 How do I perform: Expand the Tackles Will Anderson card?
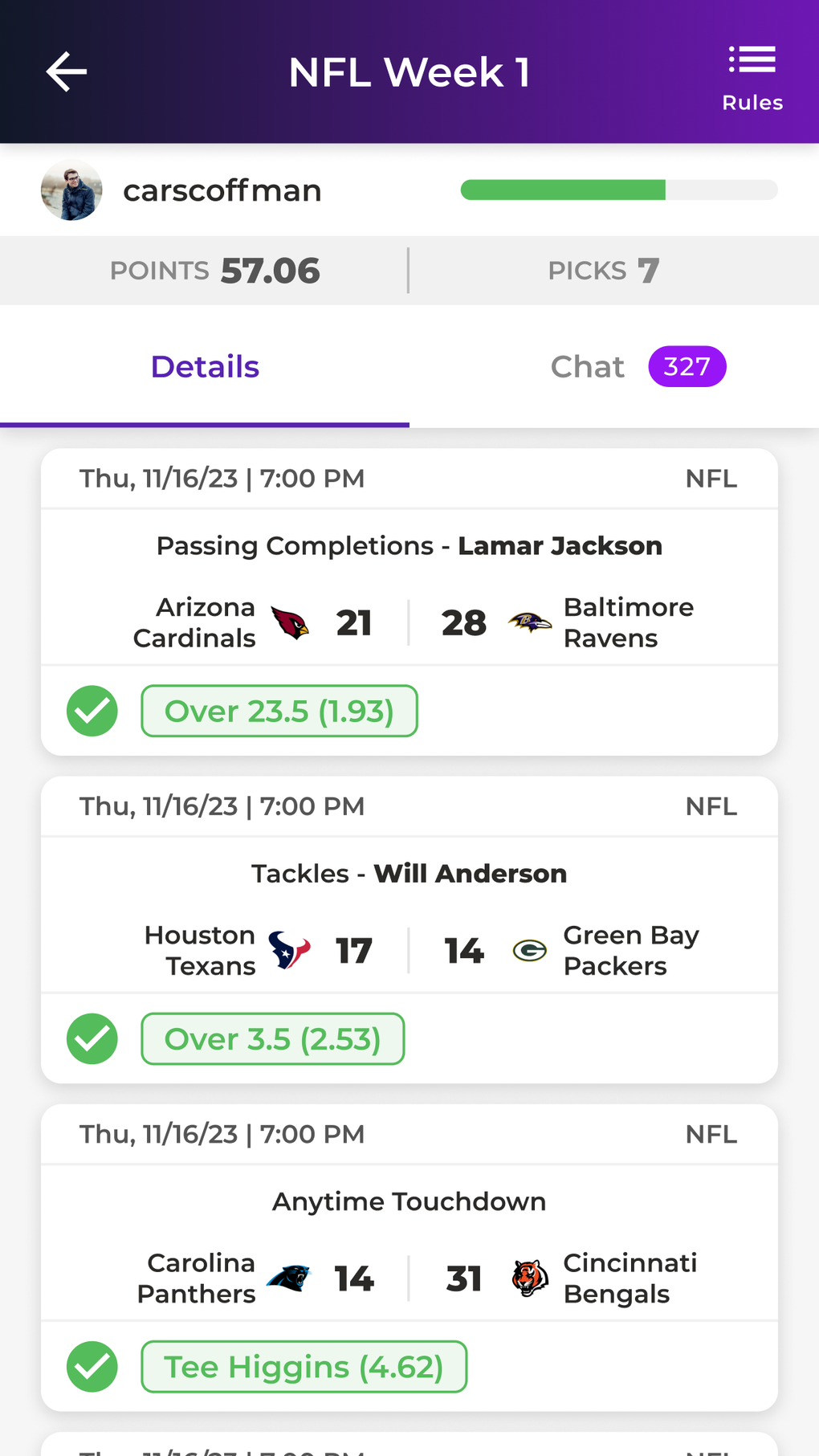tap(409, 873)
